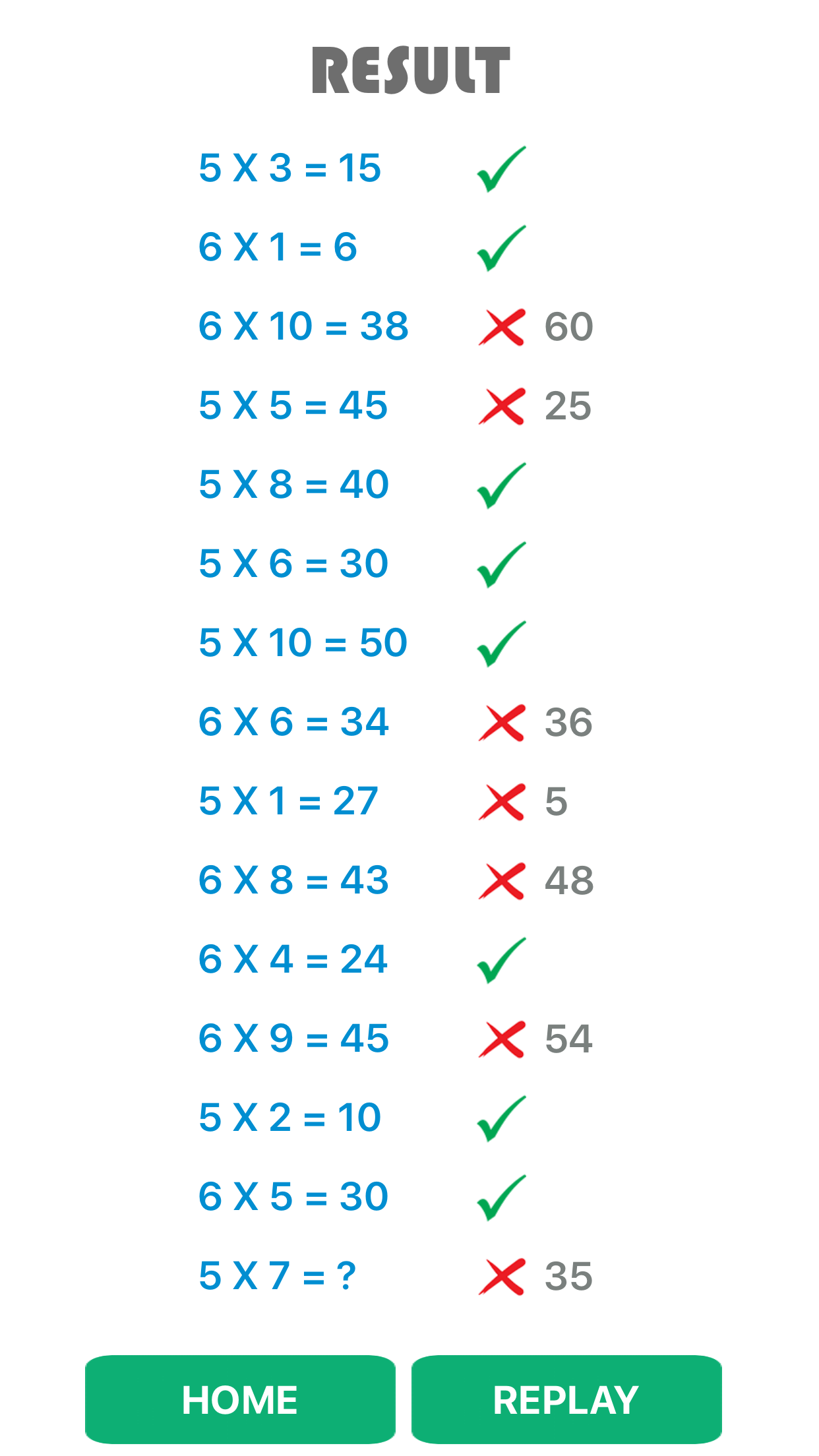The width and height of the screenshot is (819, 1456).
Task: Click the red cross beside 5 X 1 = 27
Action: pyautogui.click(x=501, y=801)
